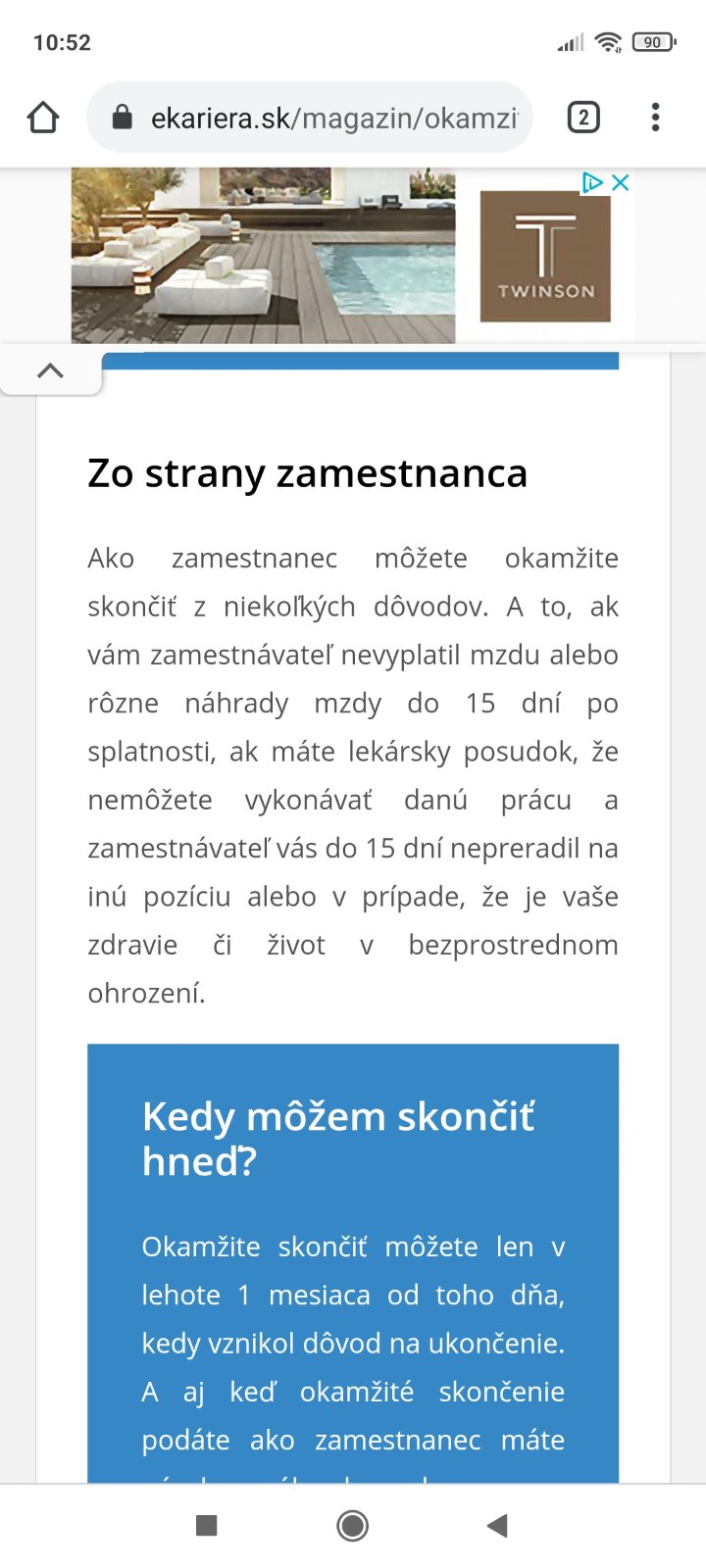Open the AdChoices info icon
Screen dimensions: 706x1568
[592, 182]
